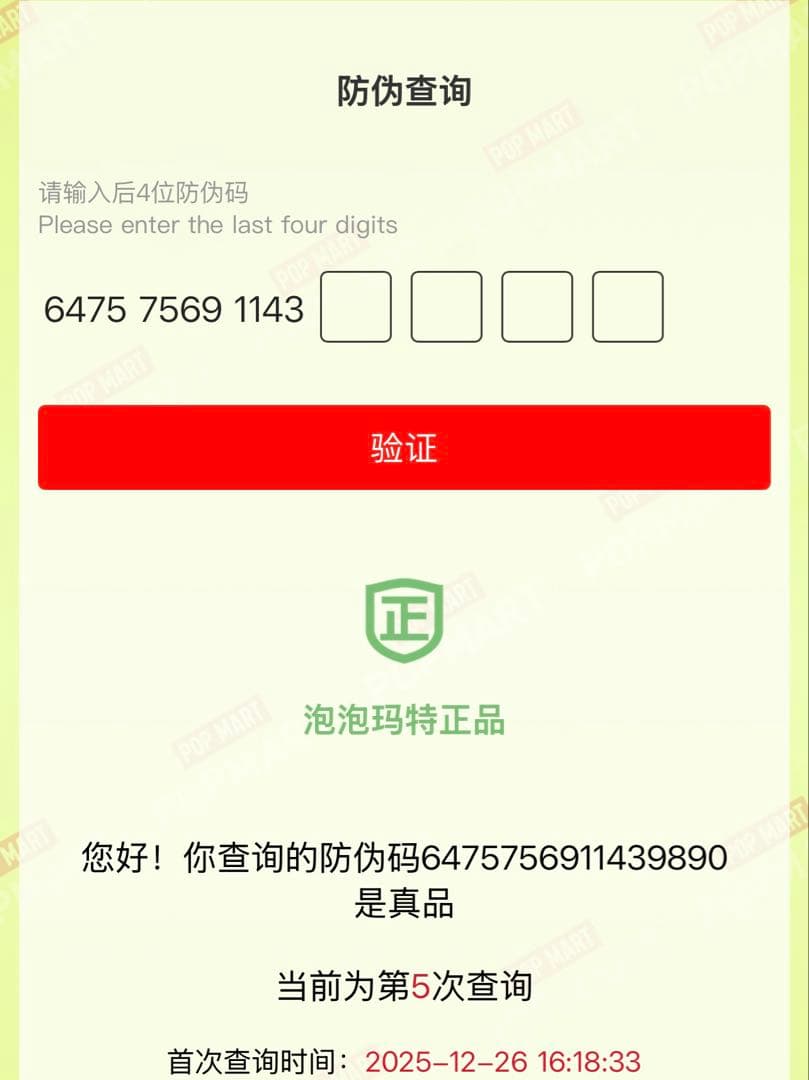Focus the third digit input box
Screen dimensions: 809x1080
pos(537,307)
